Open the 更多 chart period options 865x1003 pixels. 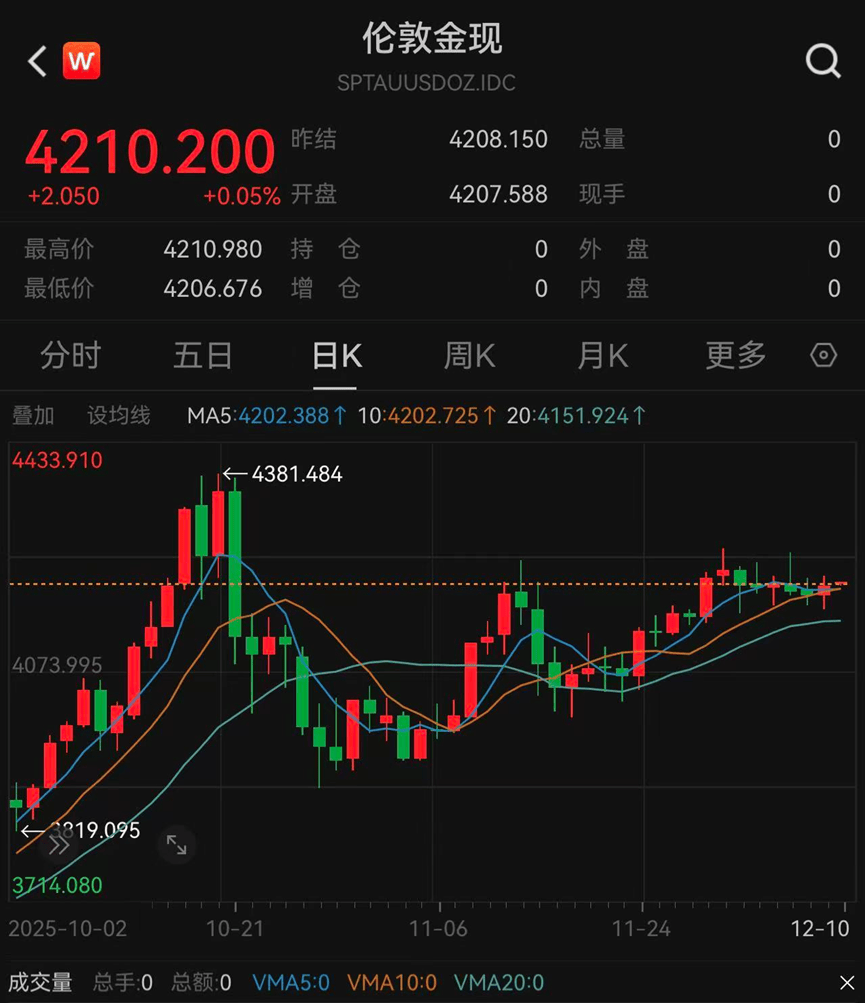click(736, 356)
